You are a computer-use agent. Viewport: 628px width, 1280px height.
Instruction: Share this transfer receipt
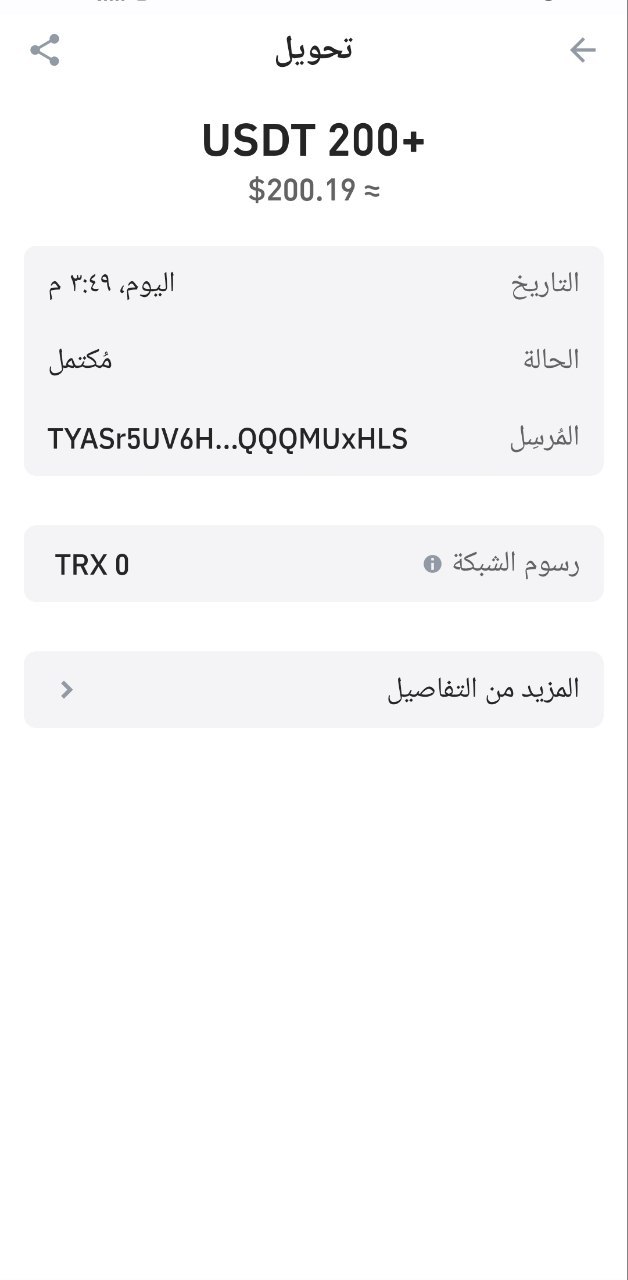45,50
